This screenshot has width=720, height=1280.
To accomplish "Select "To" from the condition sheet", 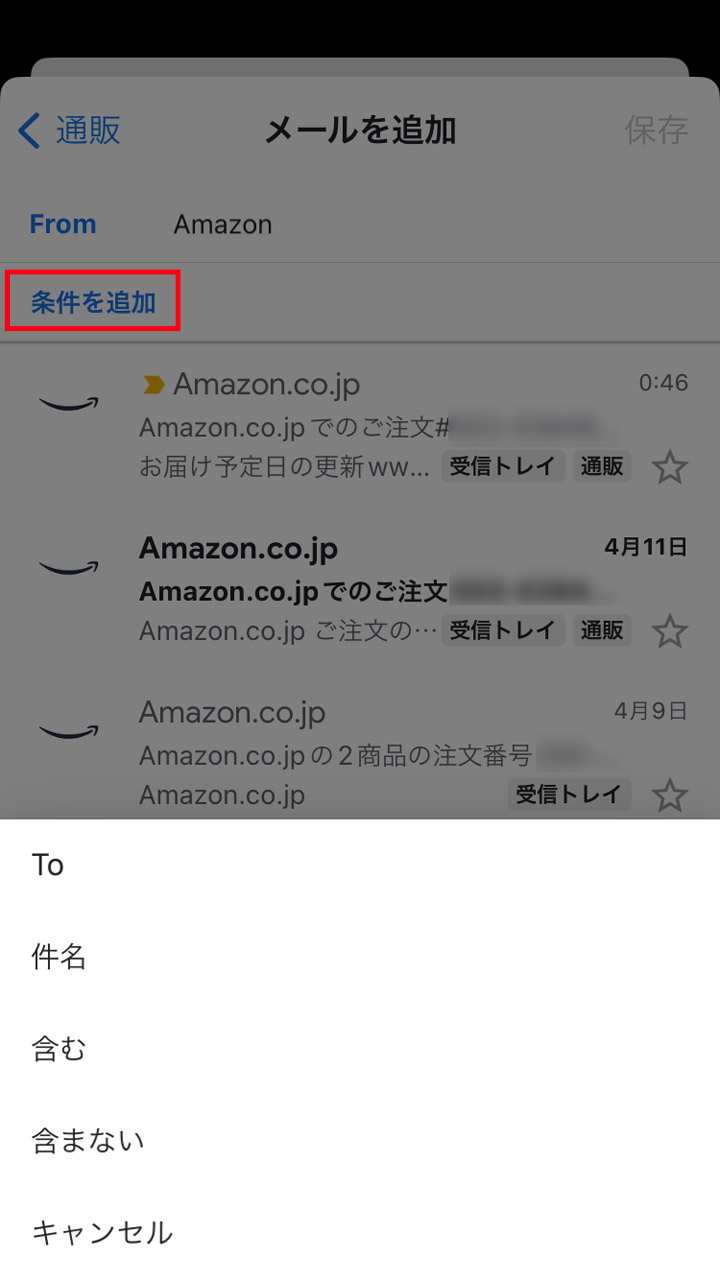I will click(x=45, y=865).
